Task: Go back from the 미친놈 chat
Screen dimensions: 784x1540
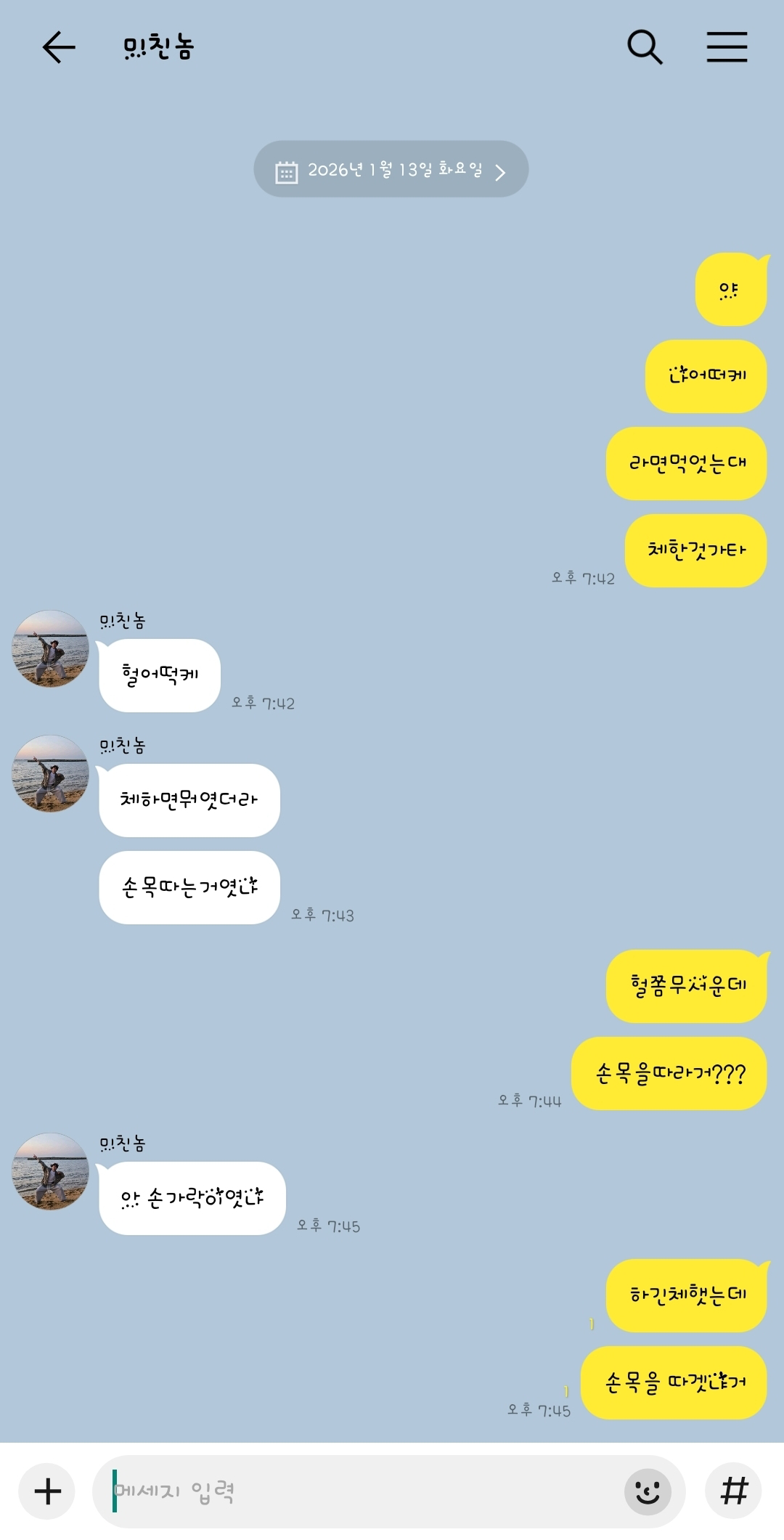Action: [59, 48]
